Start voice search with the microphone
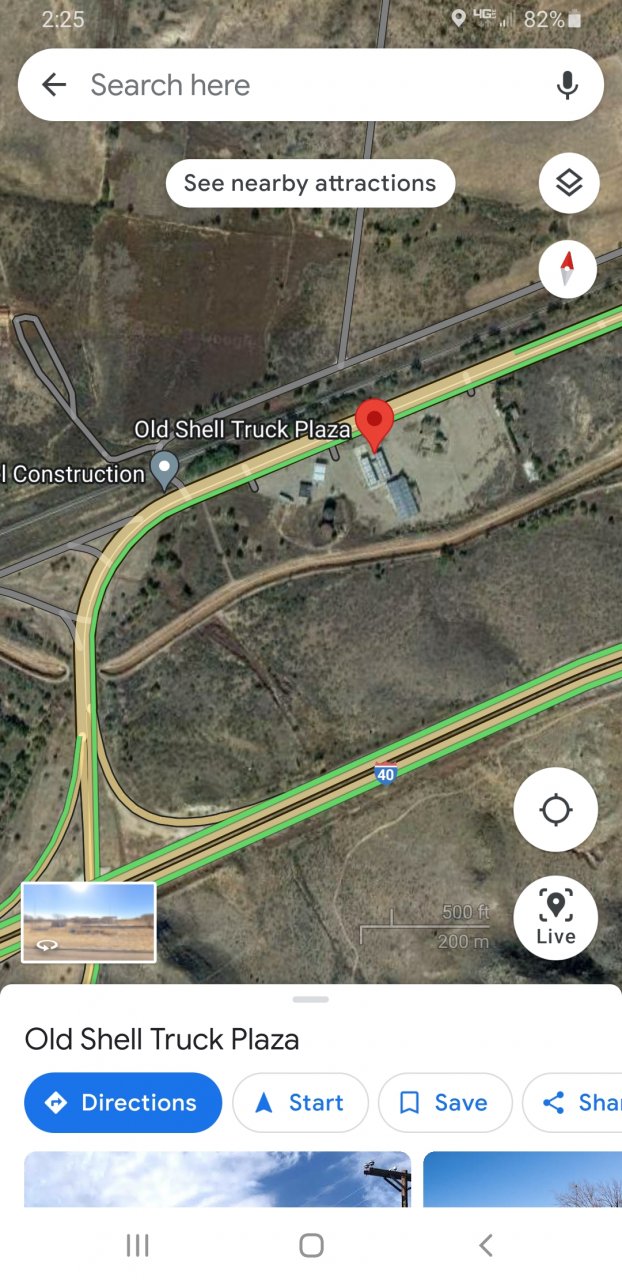This screenshot has width=622, height=1280. (567, 85)
